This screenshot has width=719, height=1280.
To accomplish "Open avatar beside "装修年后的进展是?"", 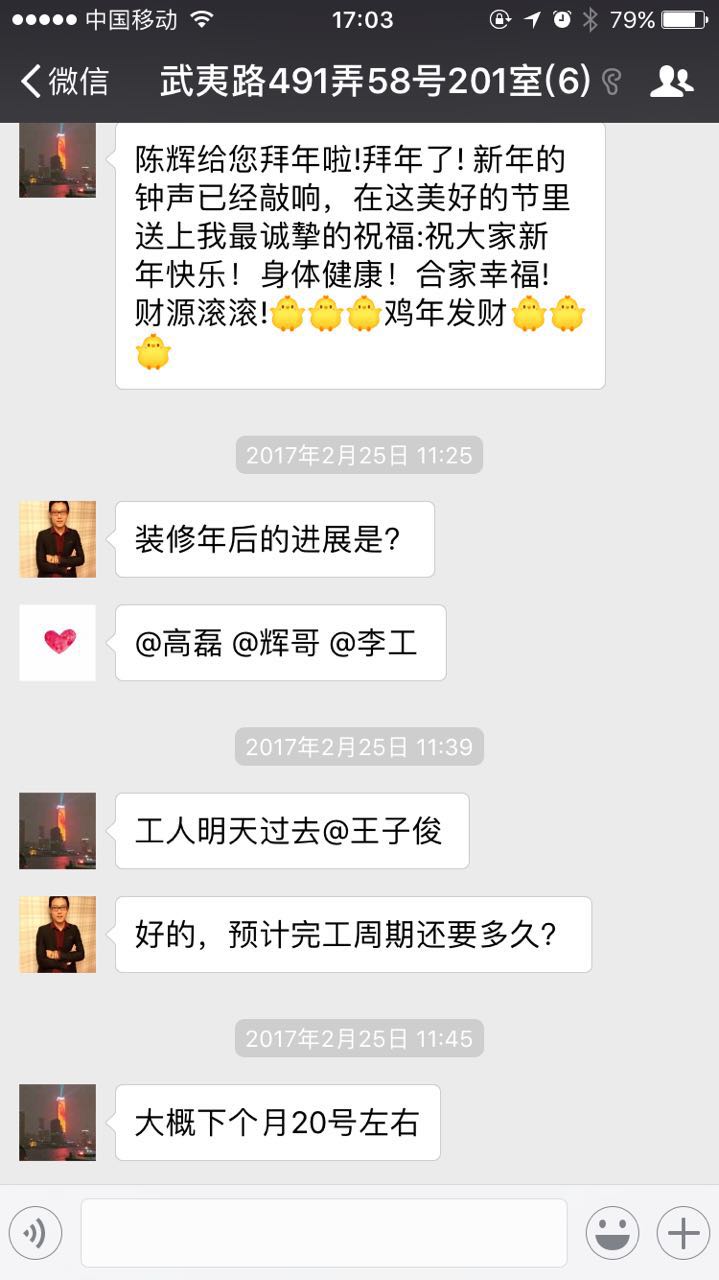I will (x=58, y=539).
